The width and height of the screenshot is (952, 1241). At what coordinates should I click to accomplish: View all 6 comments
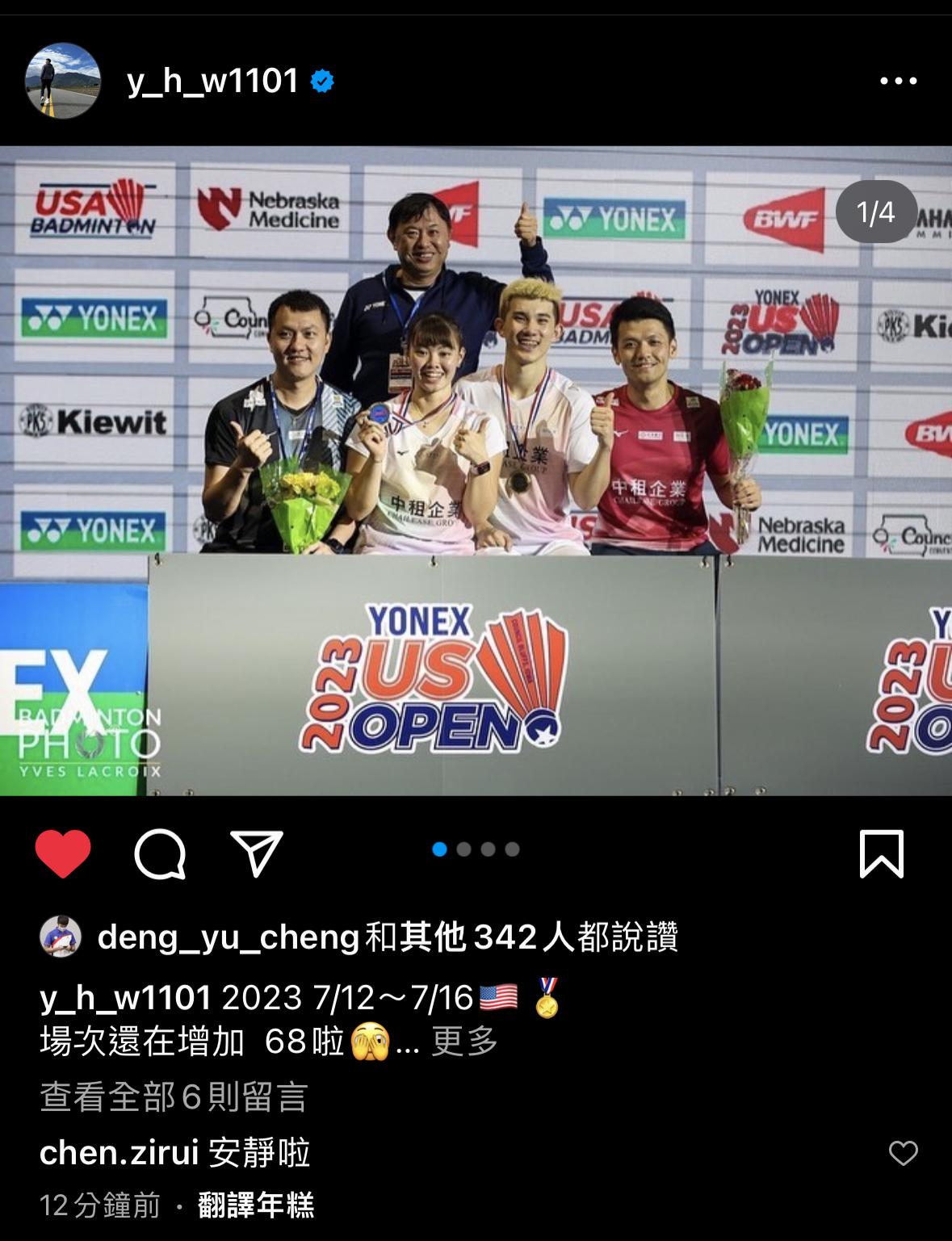tap(174, 1096)
